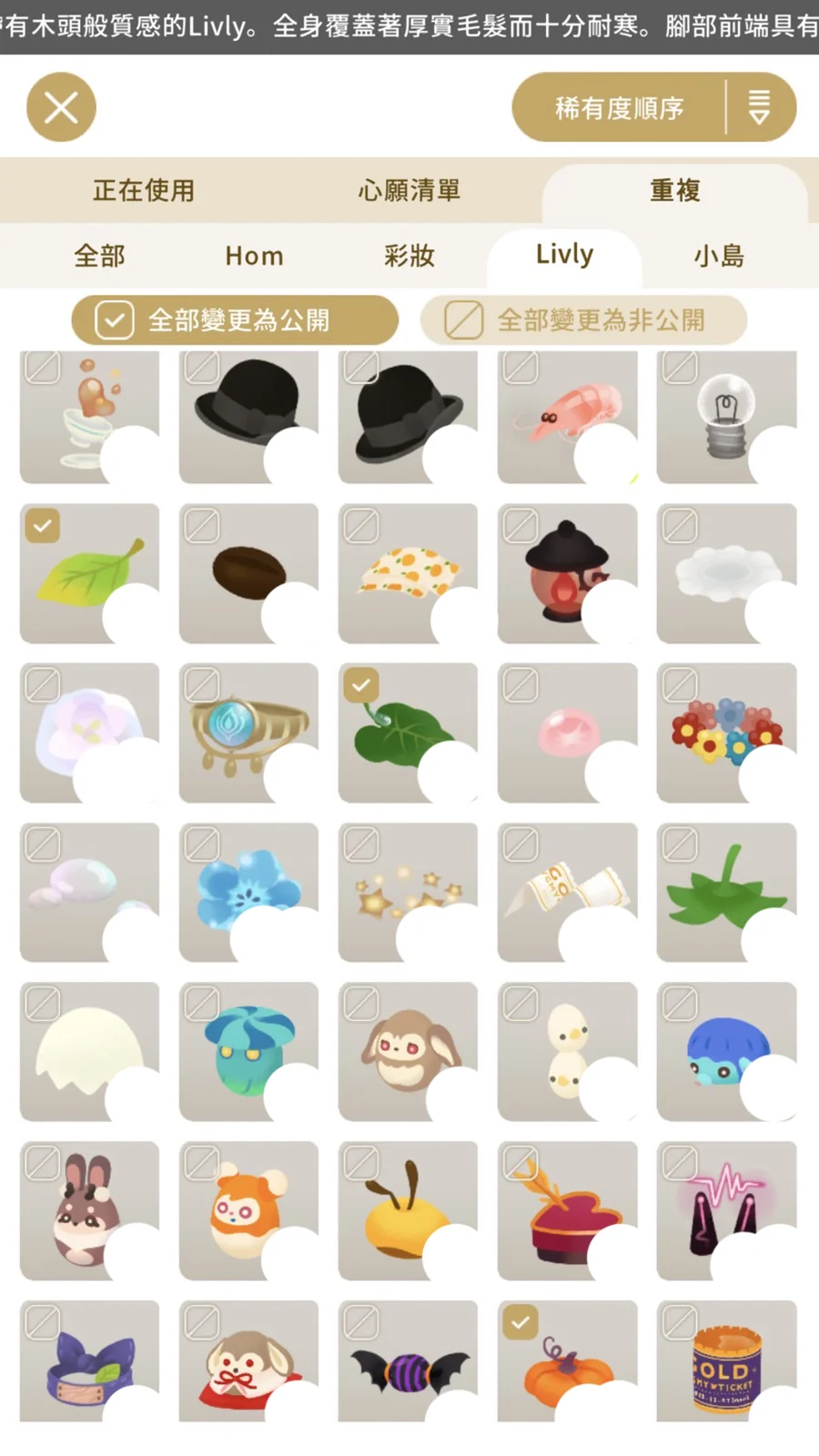The width and height of the screenshot is (819, 1456).
Task: Uncheck the yellow-green leaf item
Action: coord(43,526)
